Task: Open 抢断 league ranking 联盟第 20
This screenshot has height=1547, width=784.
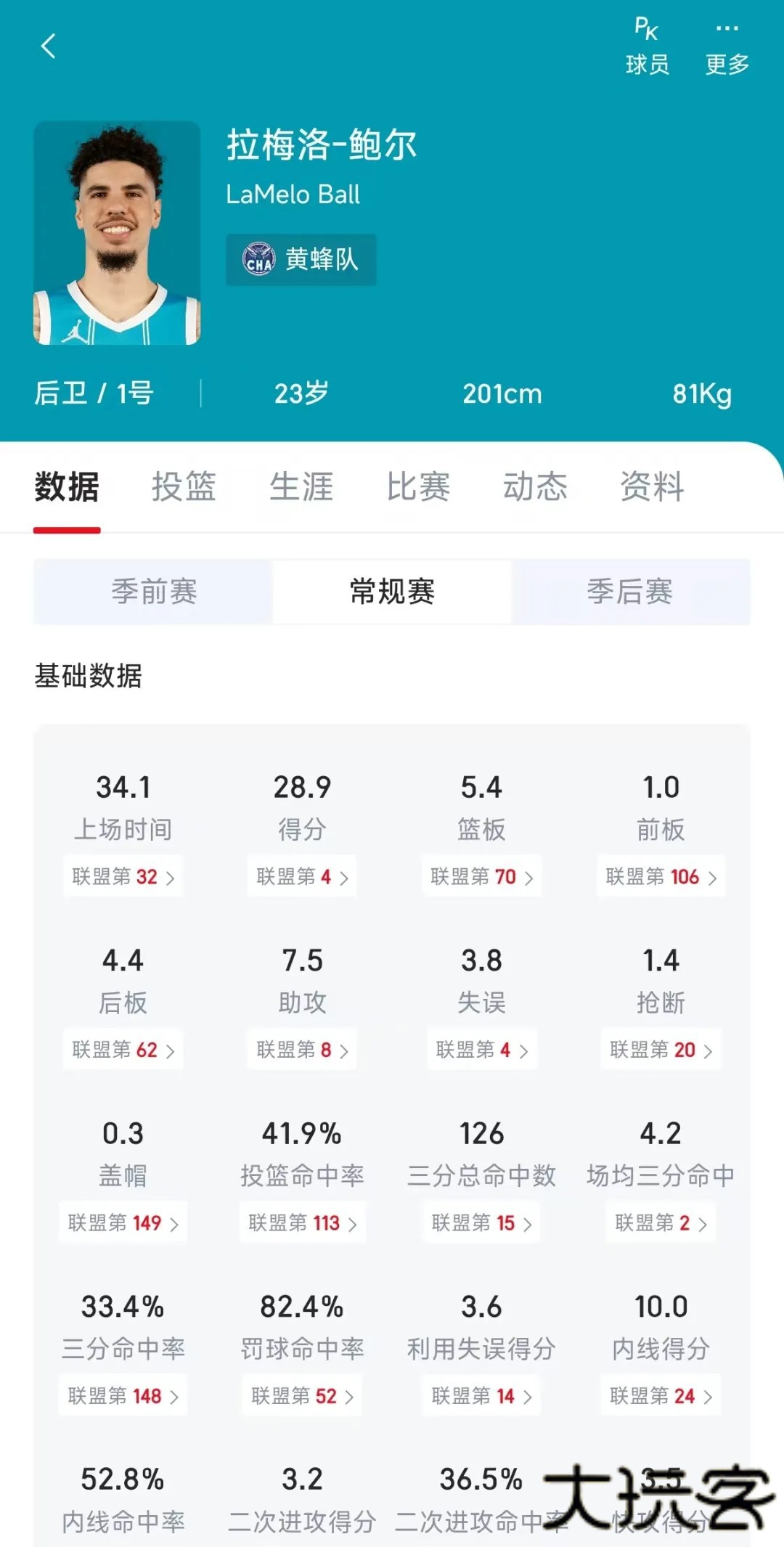Action: point(661,1050)
